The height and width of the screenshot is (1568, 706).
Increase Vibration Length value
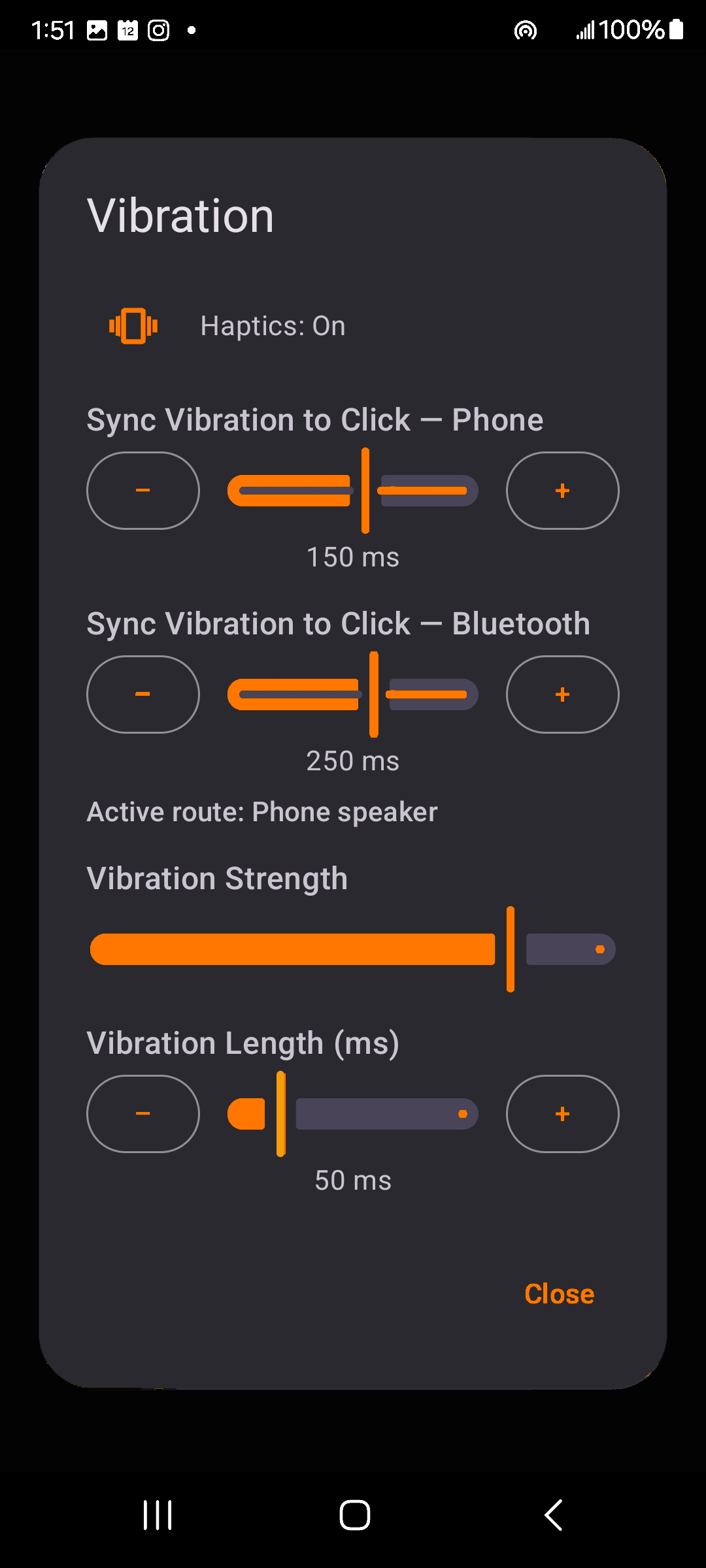coord(562,1114)
